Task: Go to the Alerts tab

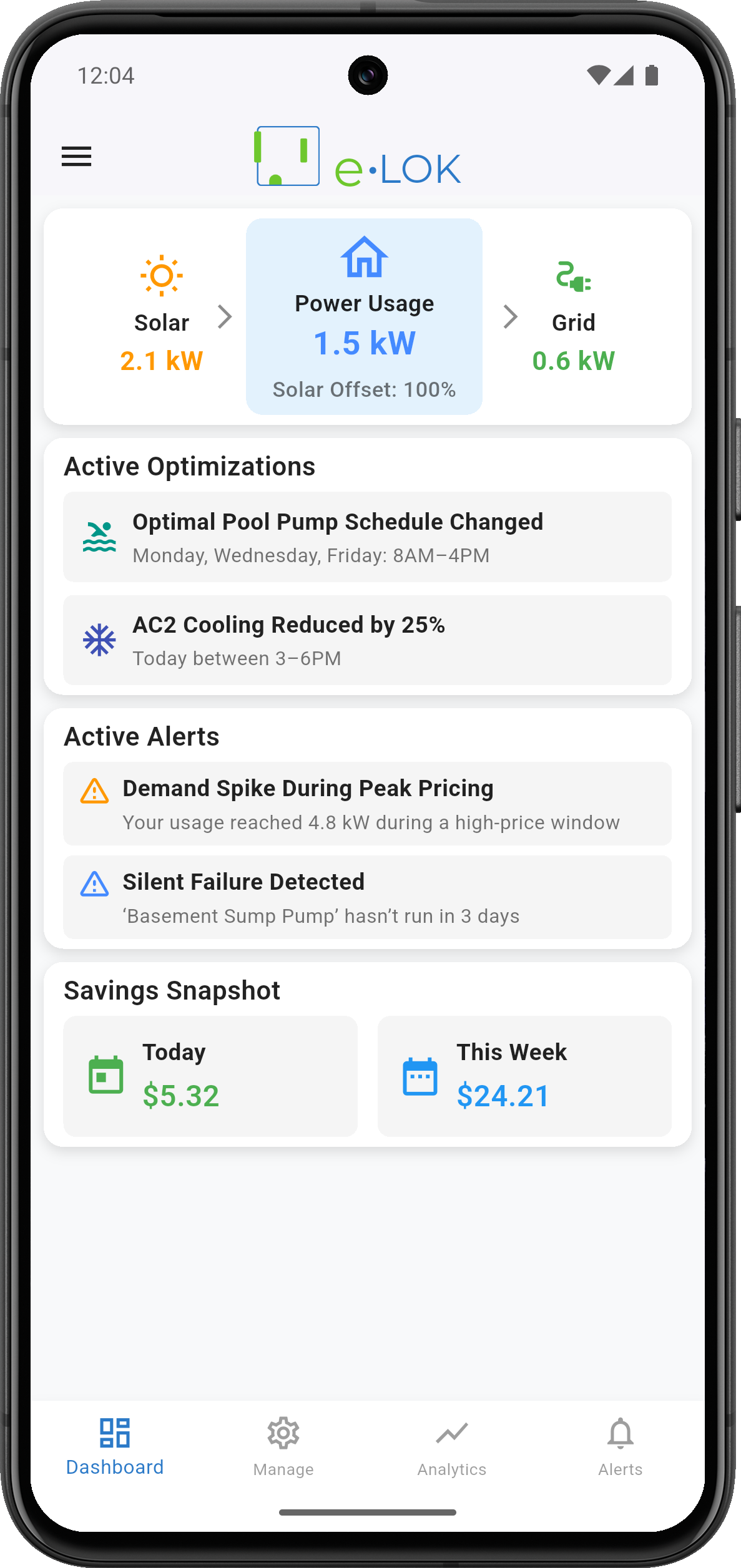Action: tap(620, 1448)
